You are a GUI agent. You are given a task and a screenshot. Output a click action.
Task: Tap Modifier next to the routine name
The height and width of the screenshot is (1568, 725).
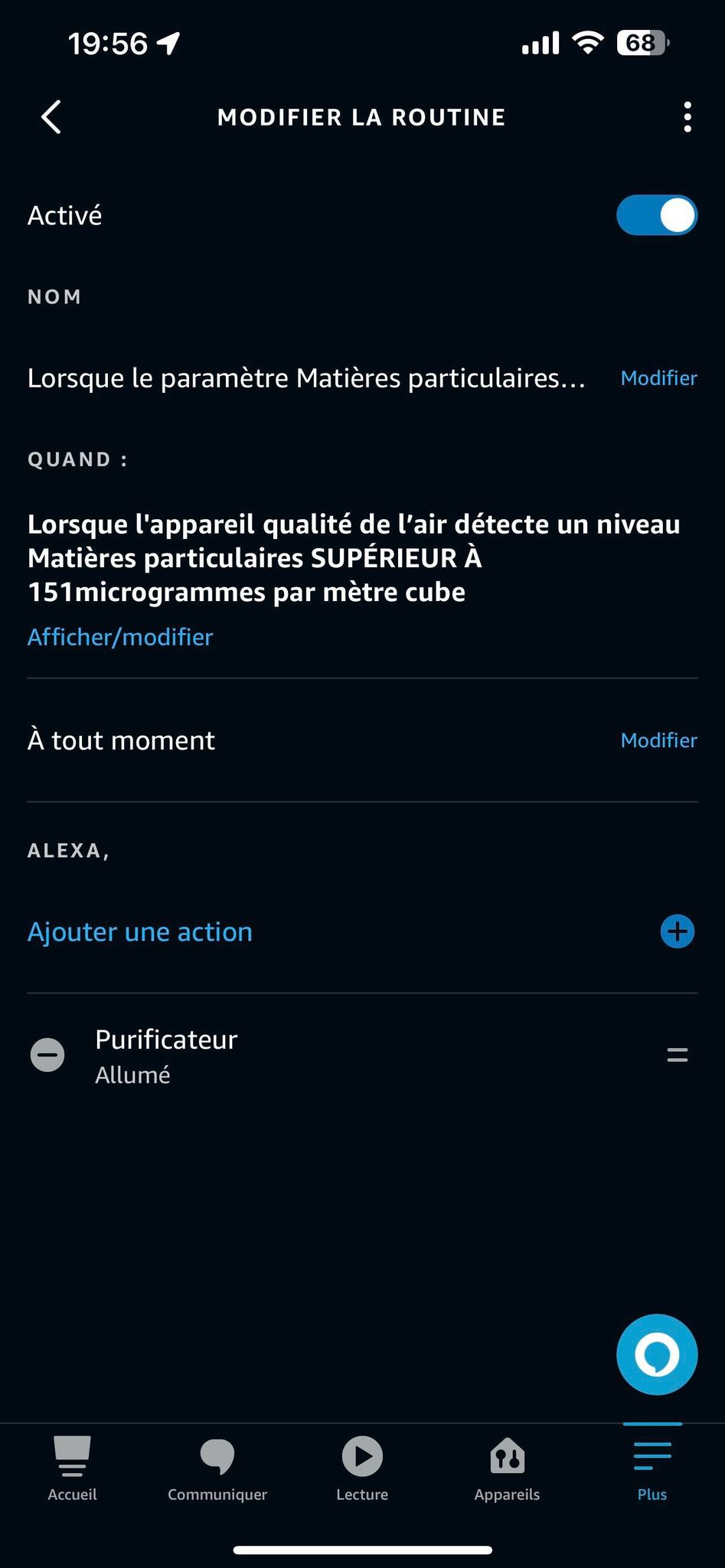pyautogui.click(x=658, y=377)
